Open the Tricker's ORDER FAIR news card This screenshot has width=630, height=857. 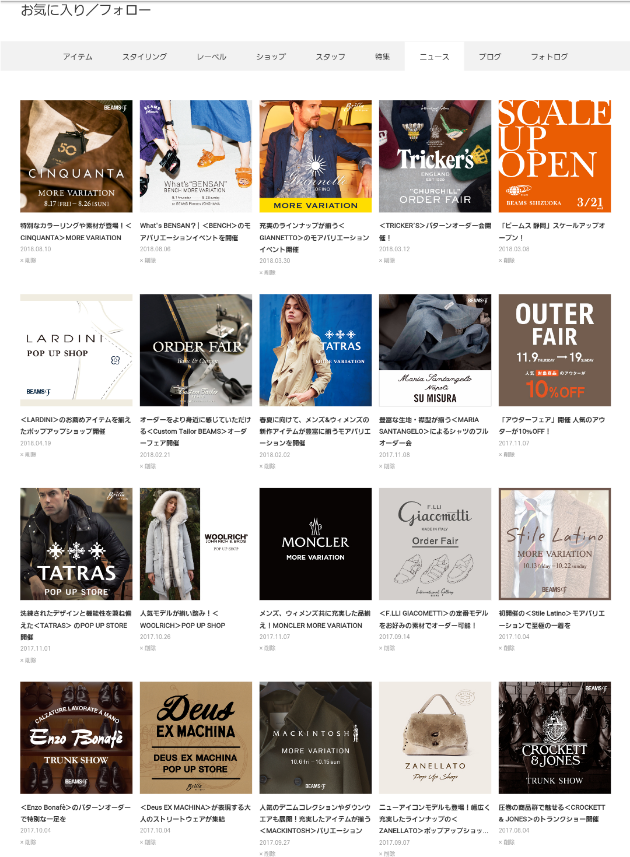[435, 156]
